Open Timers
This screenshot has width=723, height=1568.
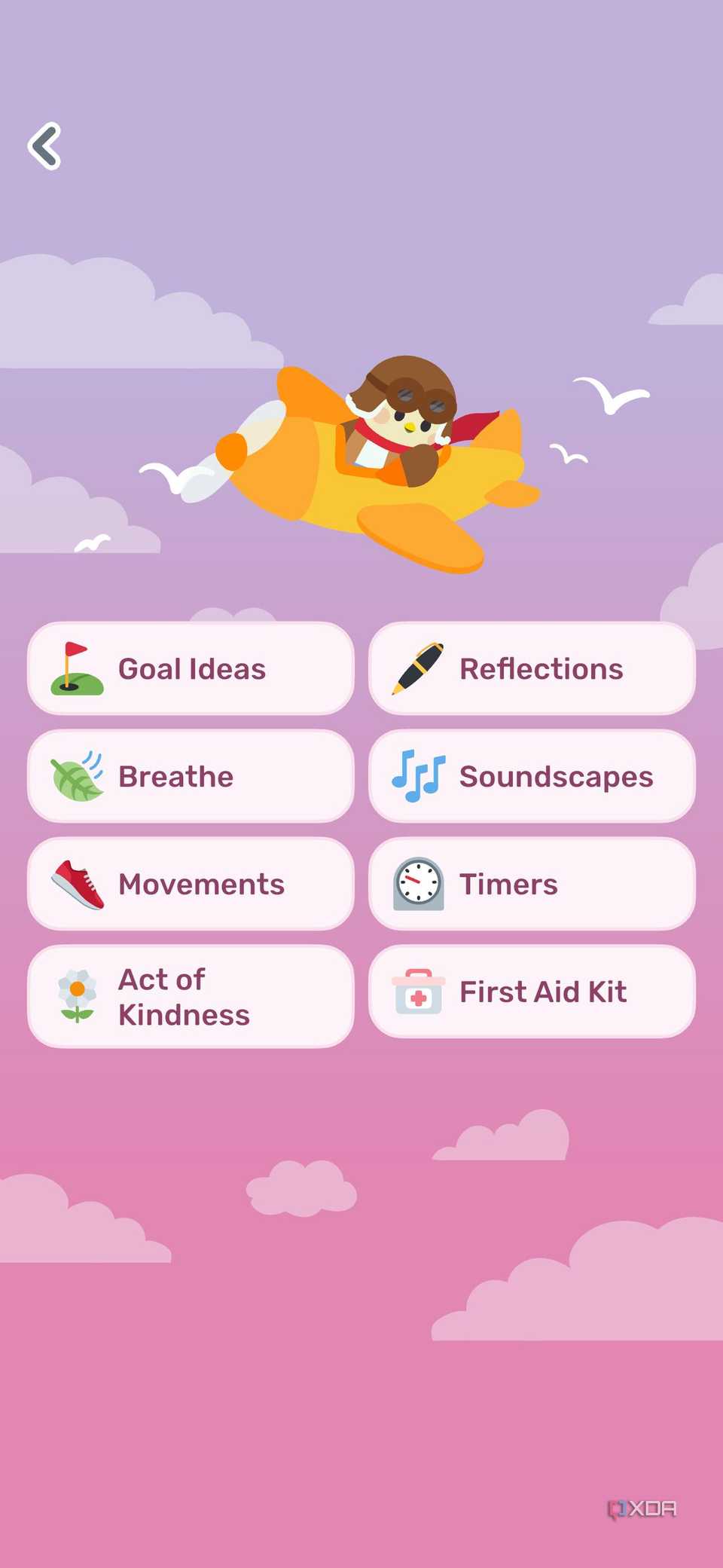point(532,884)
